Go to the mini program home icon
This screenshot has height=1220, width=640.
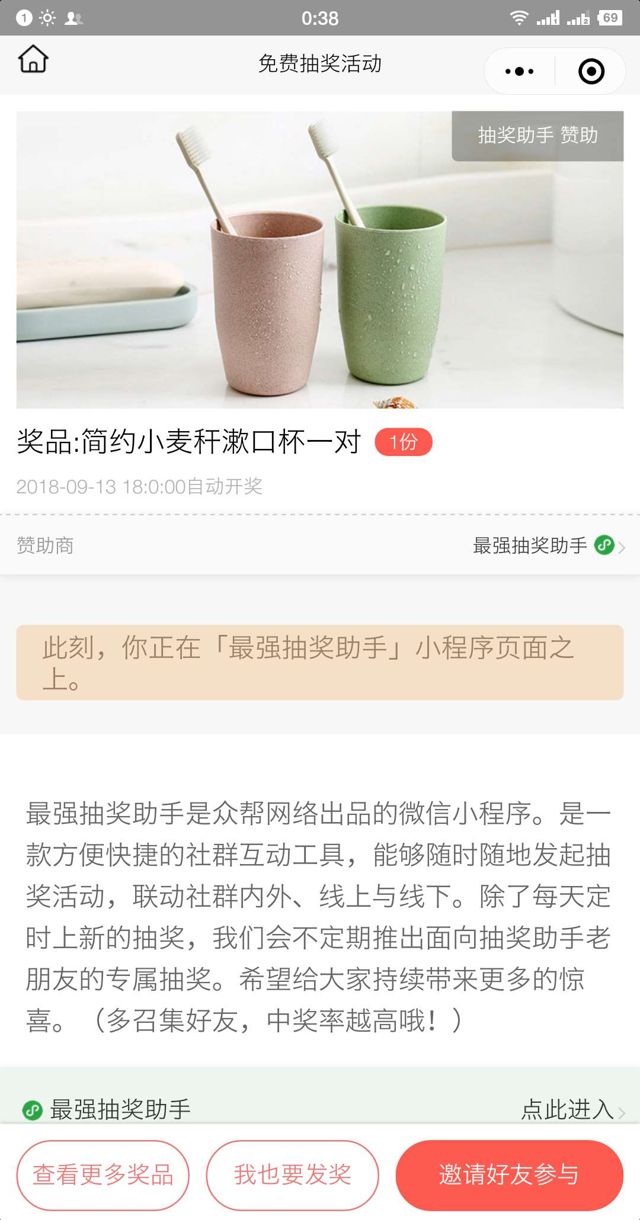point(33,60)
